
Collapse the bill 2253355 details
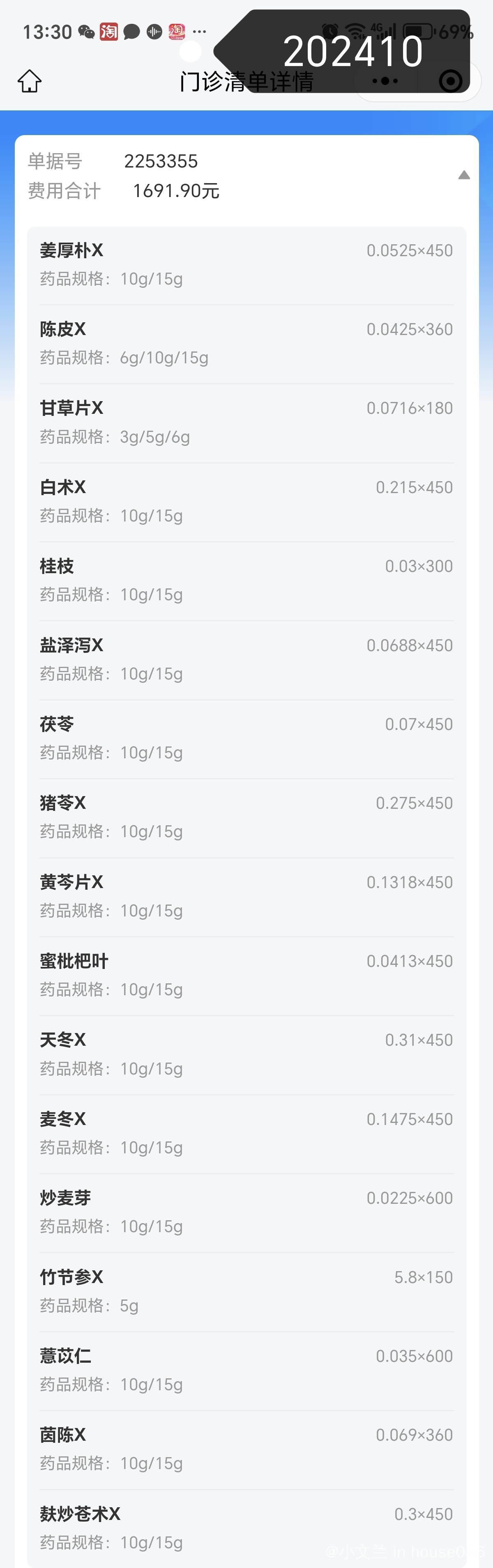click(x=464, y=175)
